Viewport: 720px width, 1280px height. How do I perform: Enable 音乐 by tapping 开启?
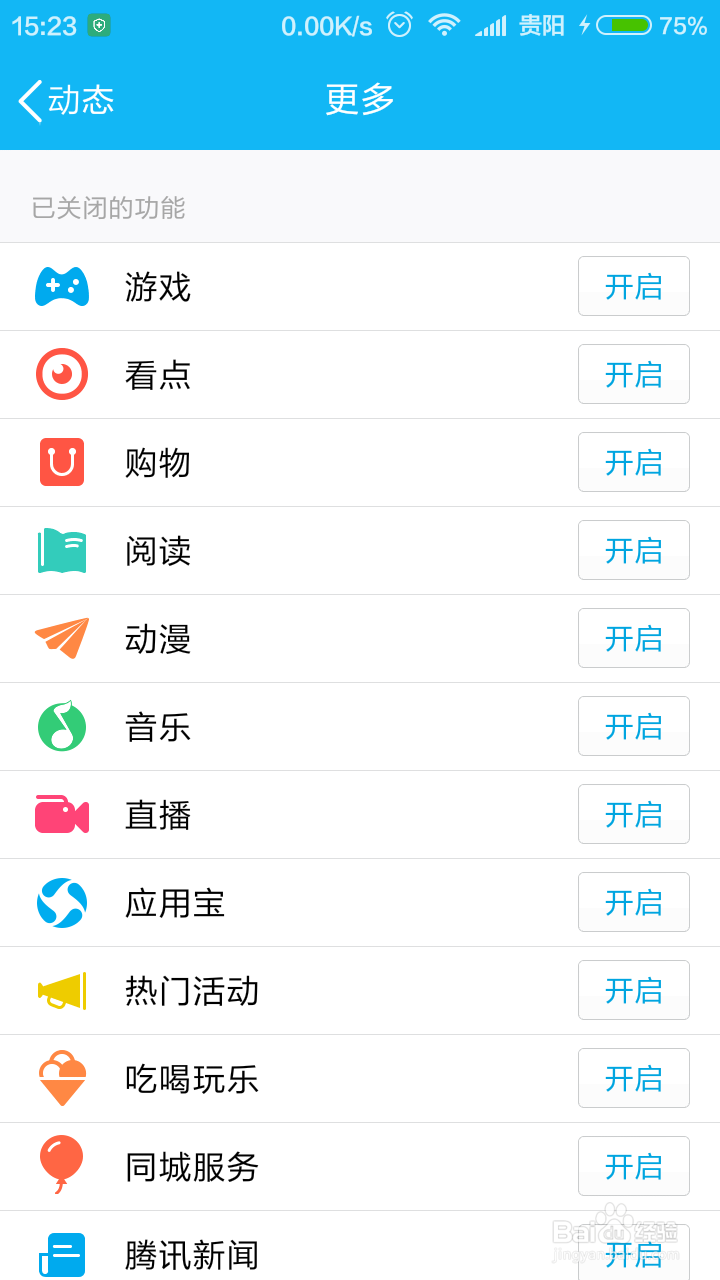coord(634,727)
